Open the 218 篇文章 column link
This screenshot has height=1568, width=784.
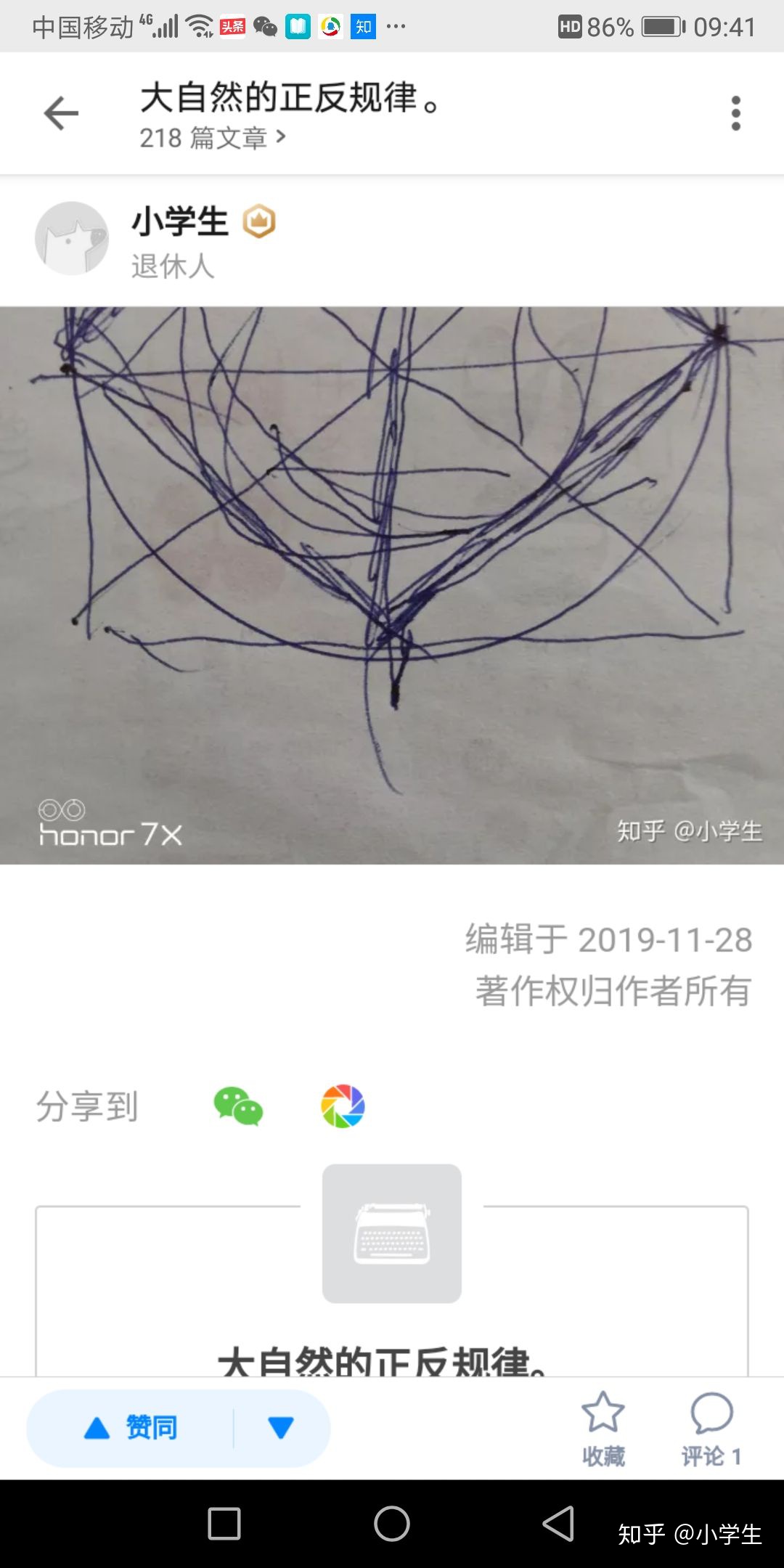(212, 137)
